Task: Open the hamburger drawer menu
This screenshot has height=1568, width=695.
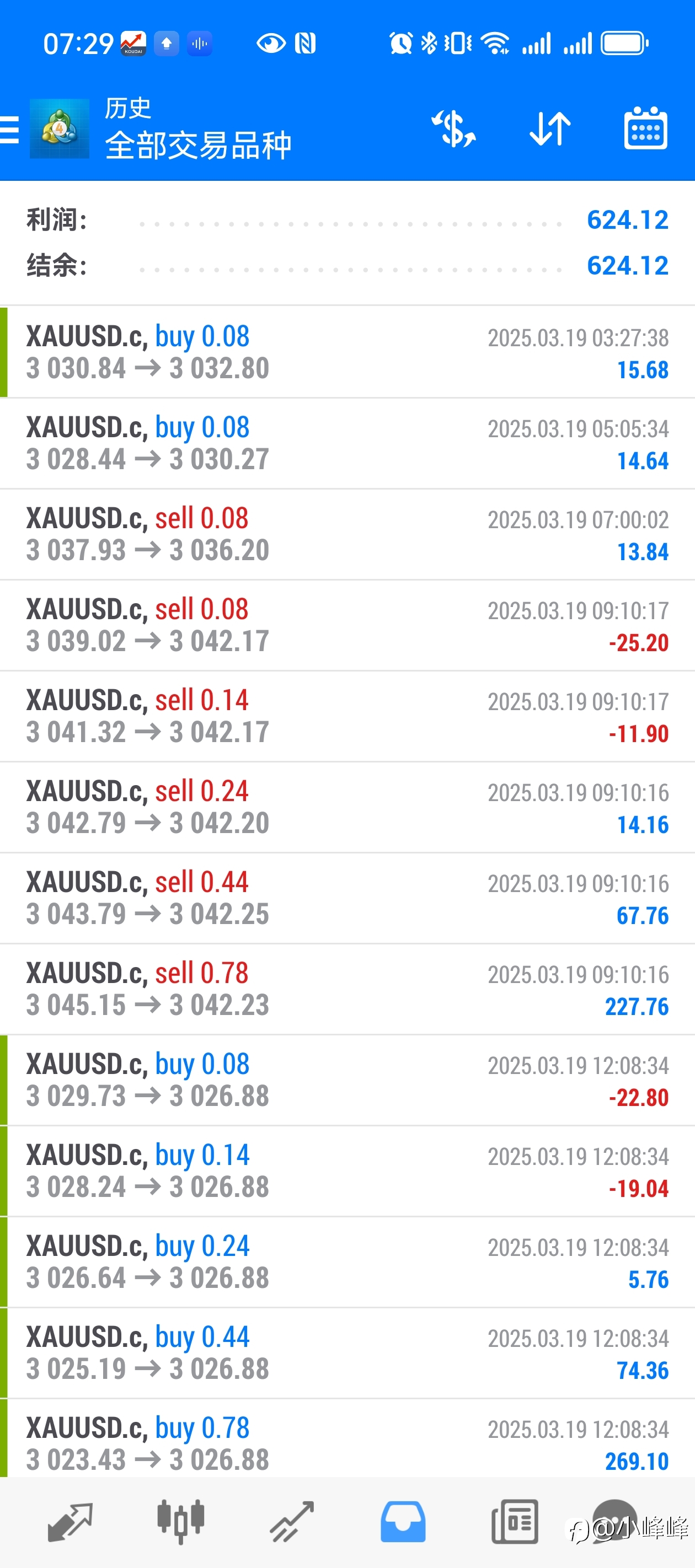Action: point(9,129)
